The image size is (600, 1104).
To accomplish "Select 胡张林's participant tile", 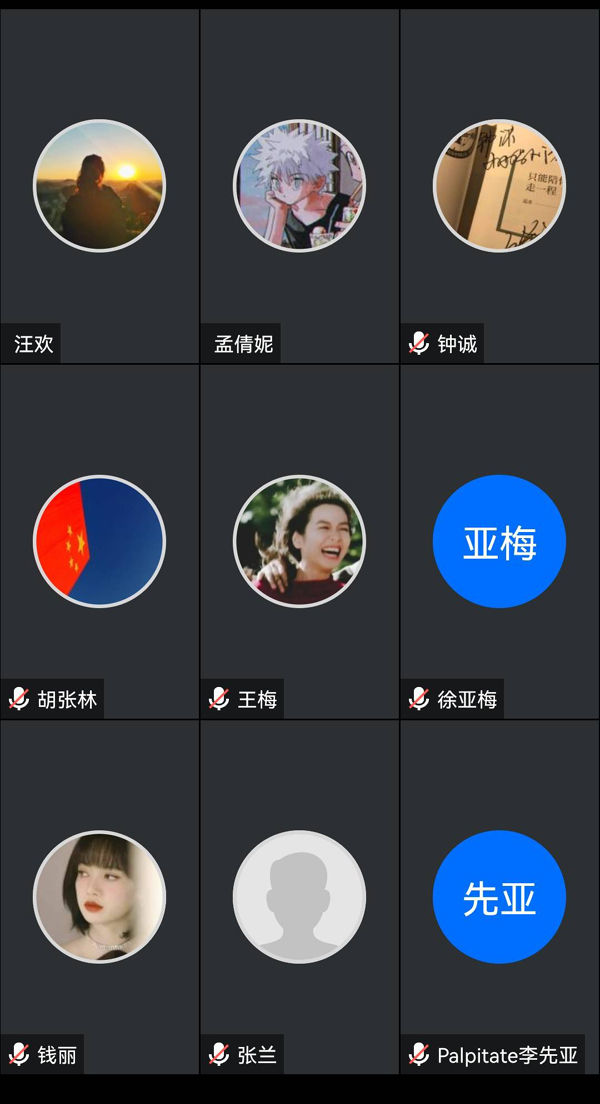I will tap(99, 541).
